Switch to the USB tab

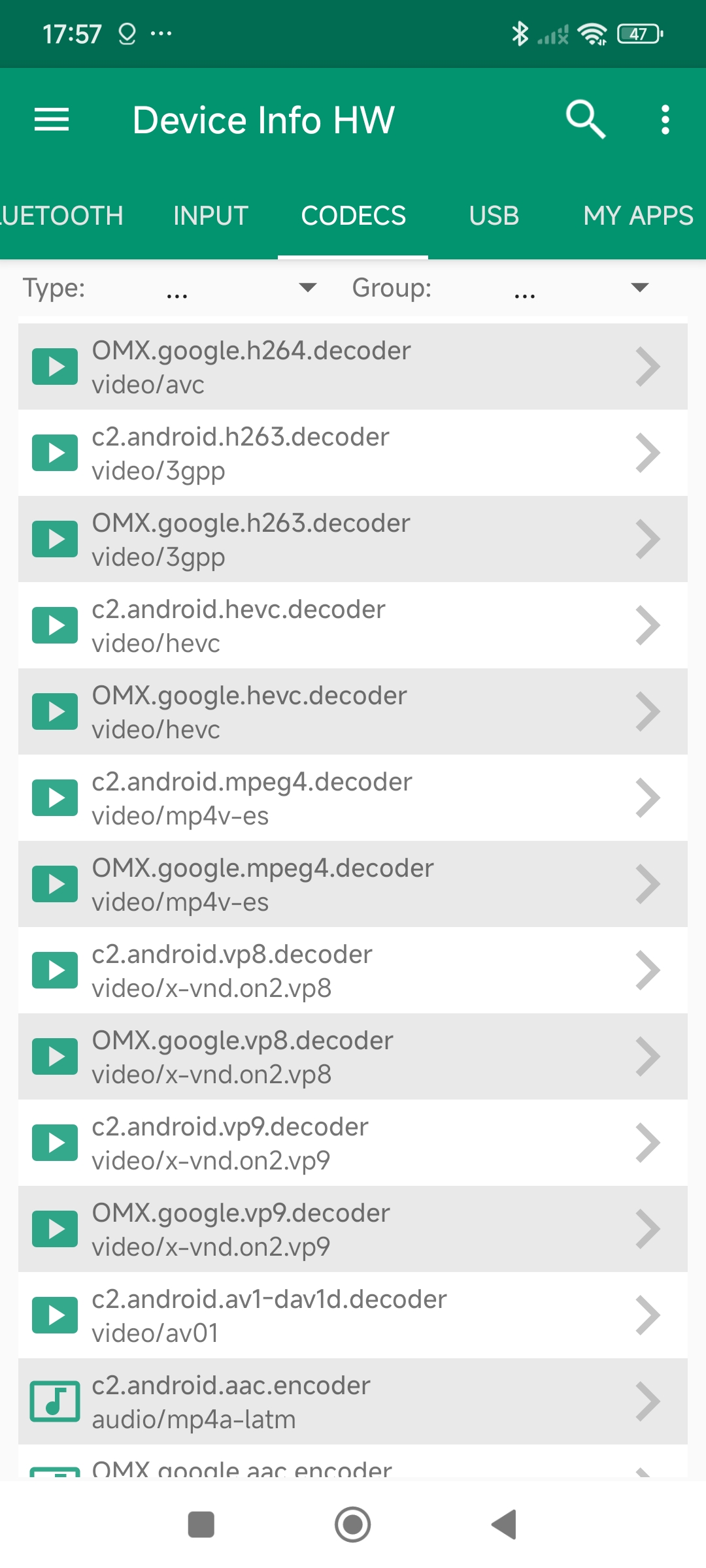[494, 216]
